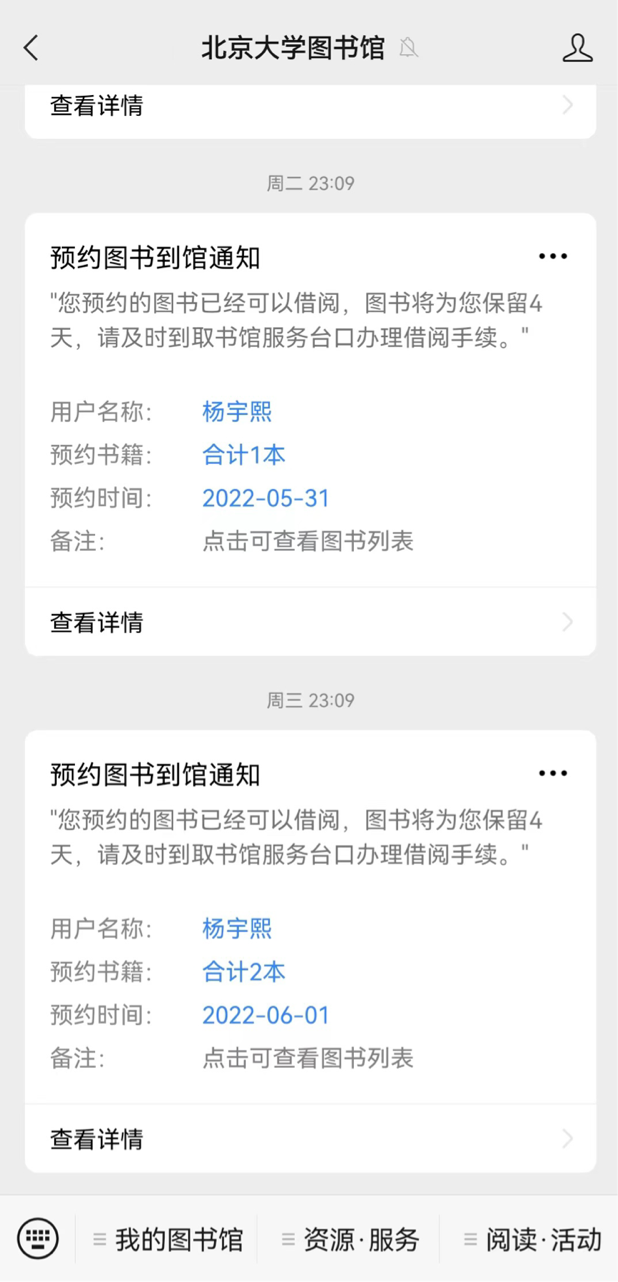The image size is (618, 1282).
Task: Open 查看详情 of the topmost partial card
Action: (310, 106)
